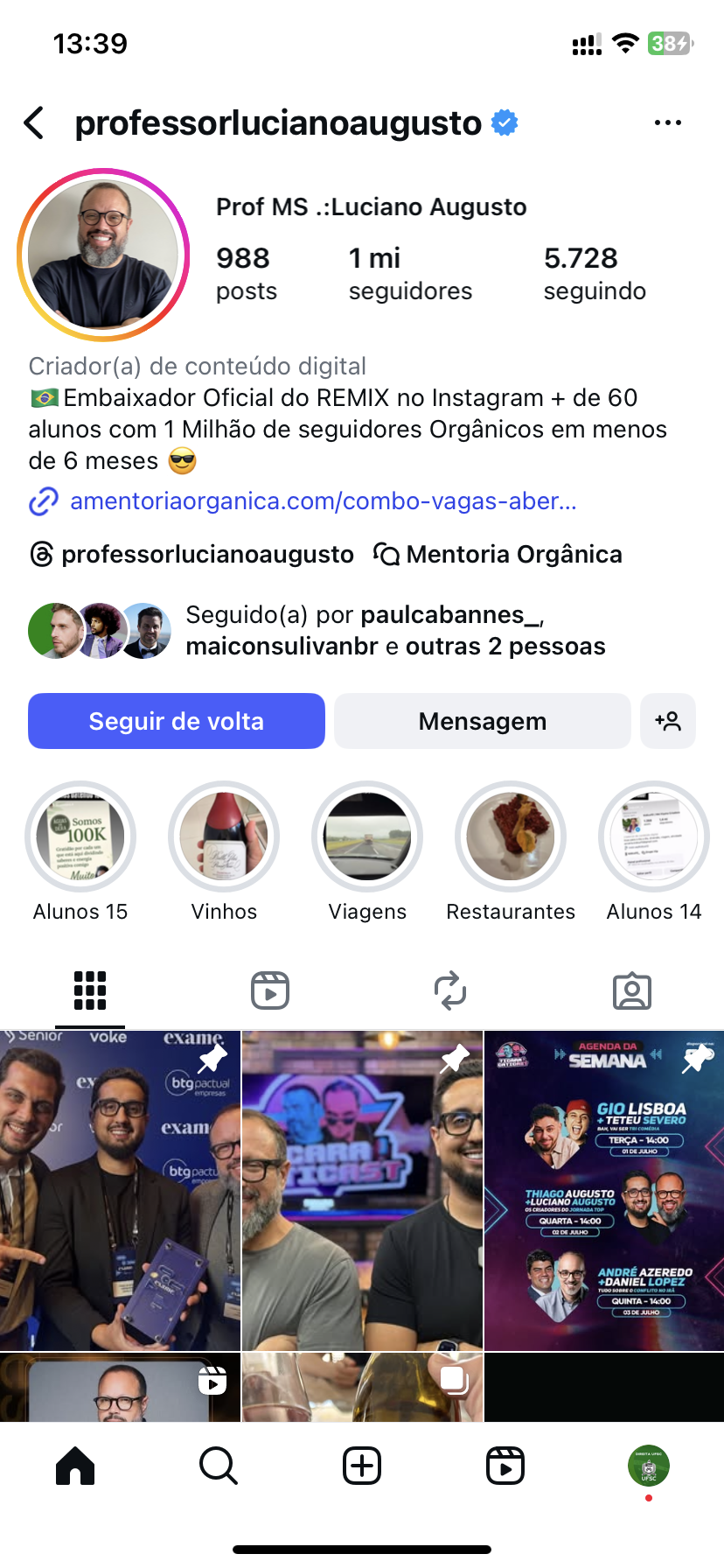Show the tagged photos tab
This screenshot has width=724, height=1568.
631,990
